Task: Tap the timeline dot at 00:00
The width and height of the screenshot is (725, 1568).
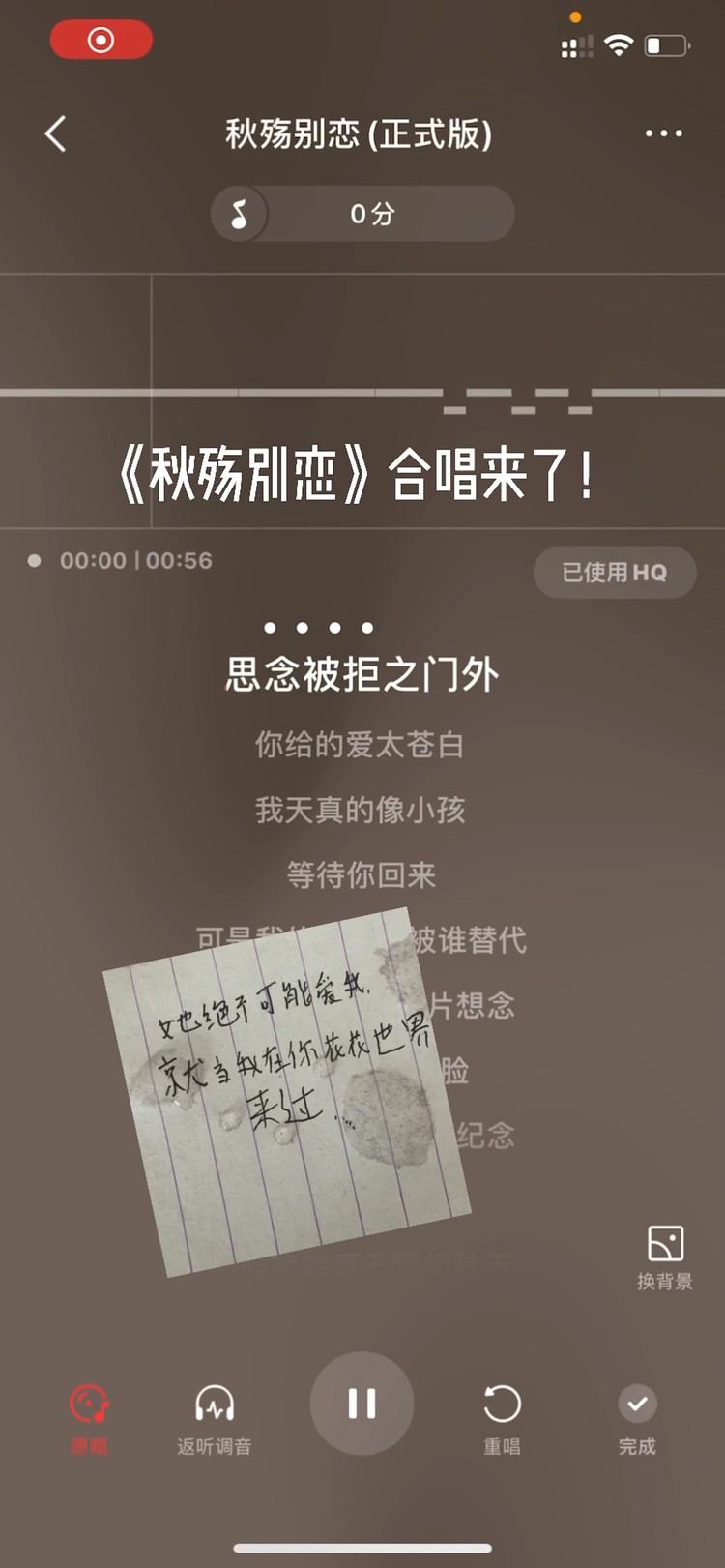Action: coord(34,559)
